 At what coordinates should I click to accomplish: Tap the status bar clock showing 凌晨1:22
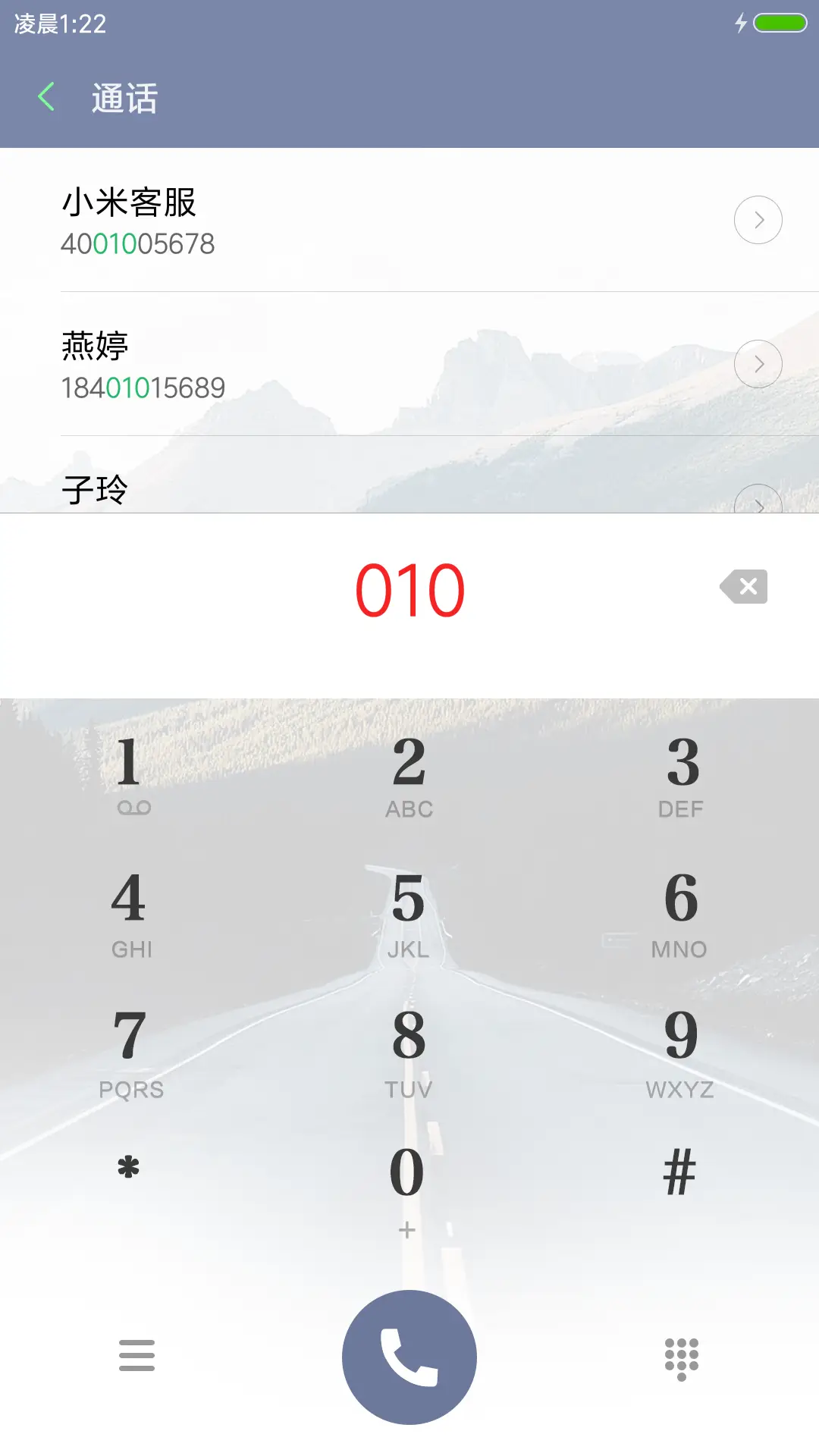click(x=59, y=23)
